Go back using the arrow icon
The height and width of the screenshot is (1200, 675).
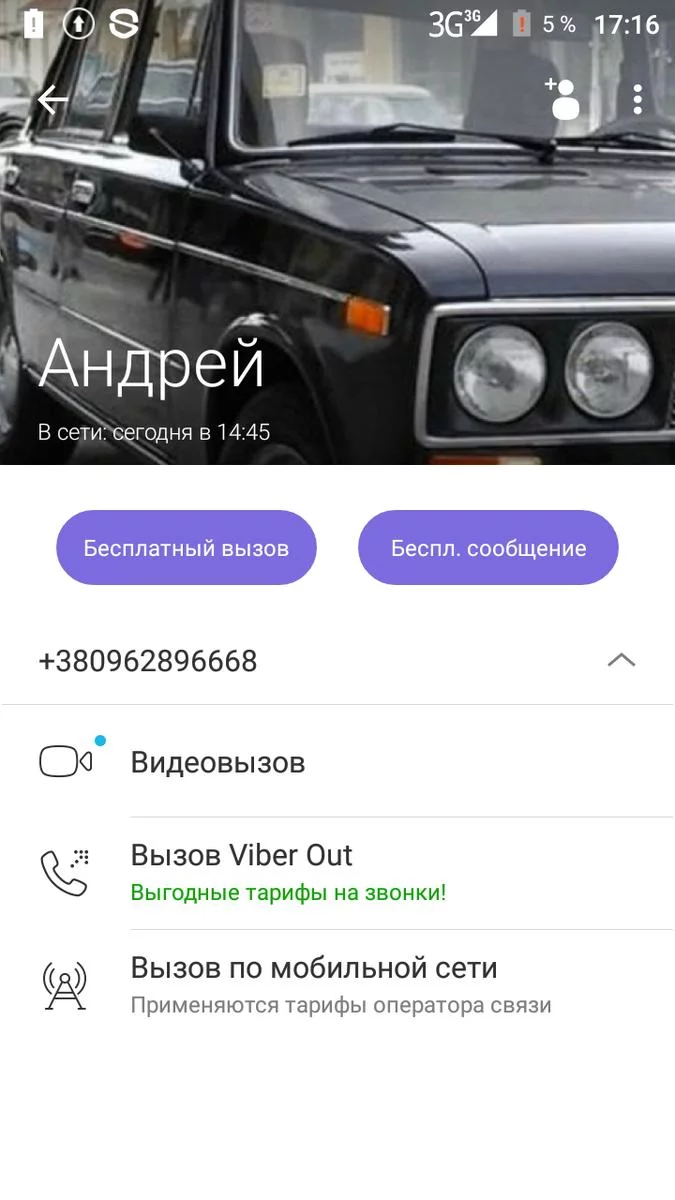coord(52,100)
